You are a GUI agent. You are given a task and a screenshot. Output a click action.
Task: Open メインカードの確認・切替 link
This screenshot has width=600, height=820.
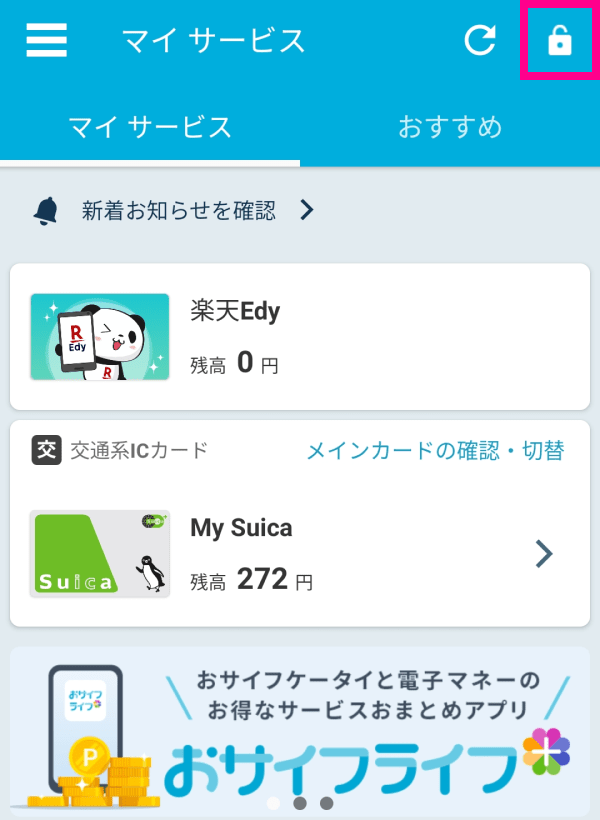click(x=435, y=450)
